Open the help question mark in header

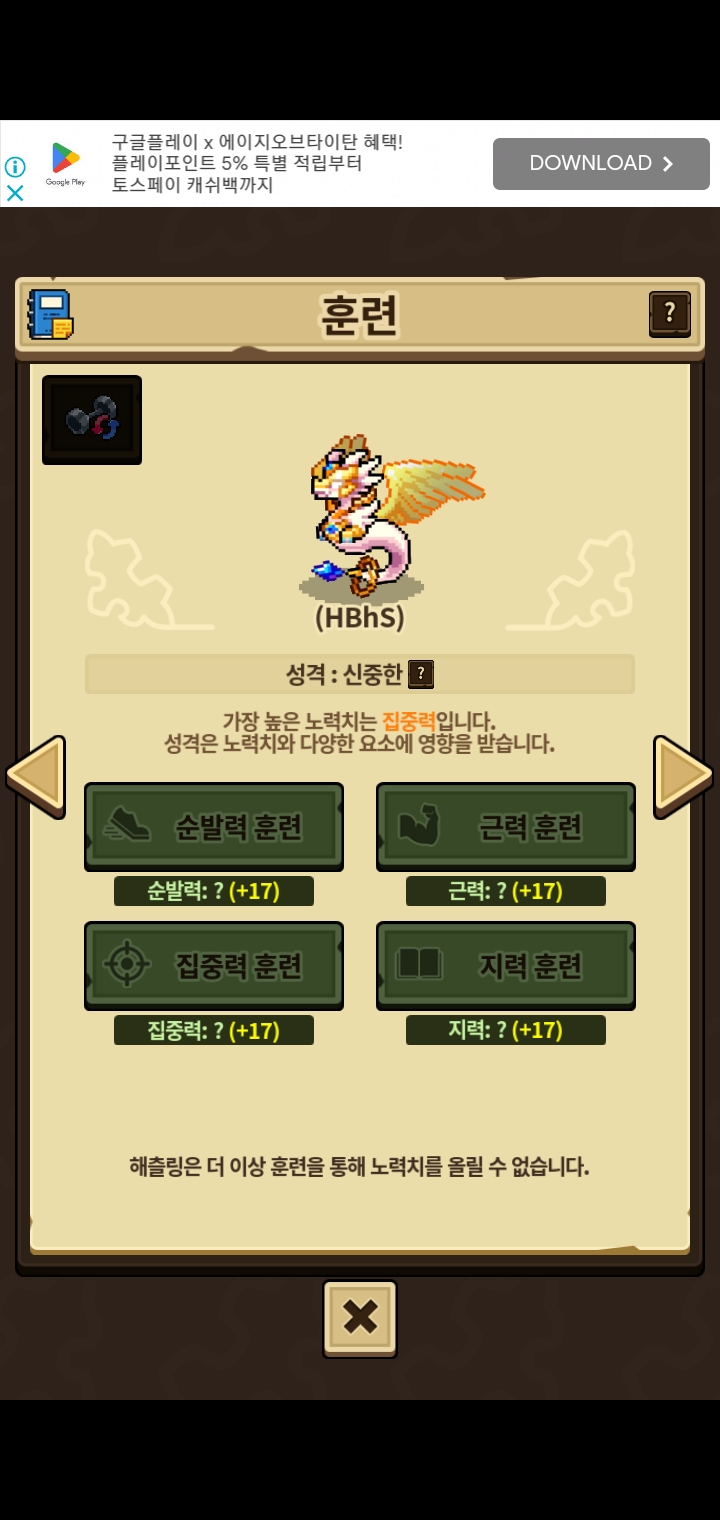click(670, 314)
